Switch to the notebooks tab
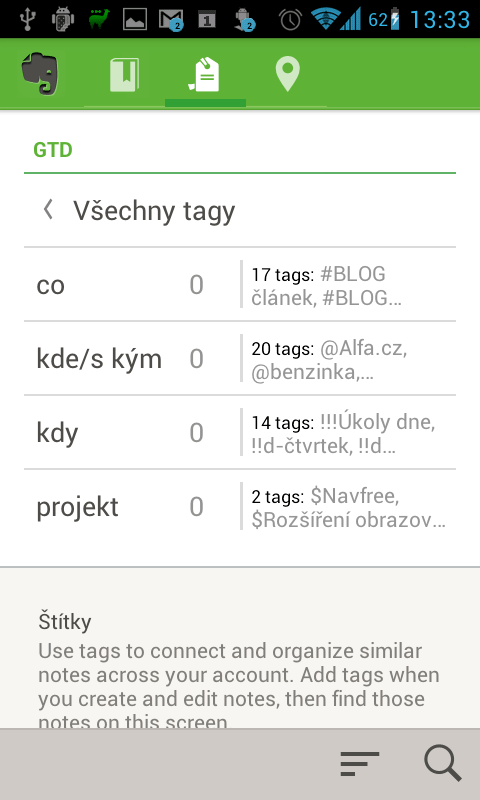 (124, 74)
